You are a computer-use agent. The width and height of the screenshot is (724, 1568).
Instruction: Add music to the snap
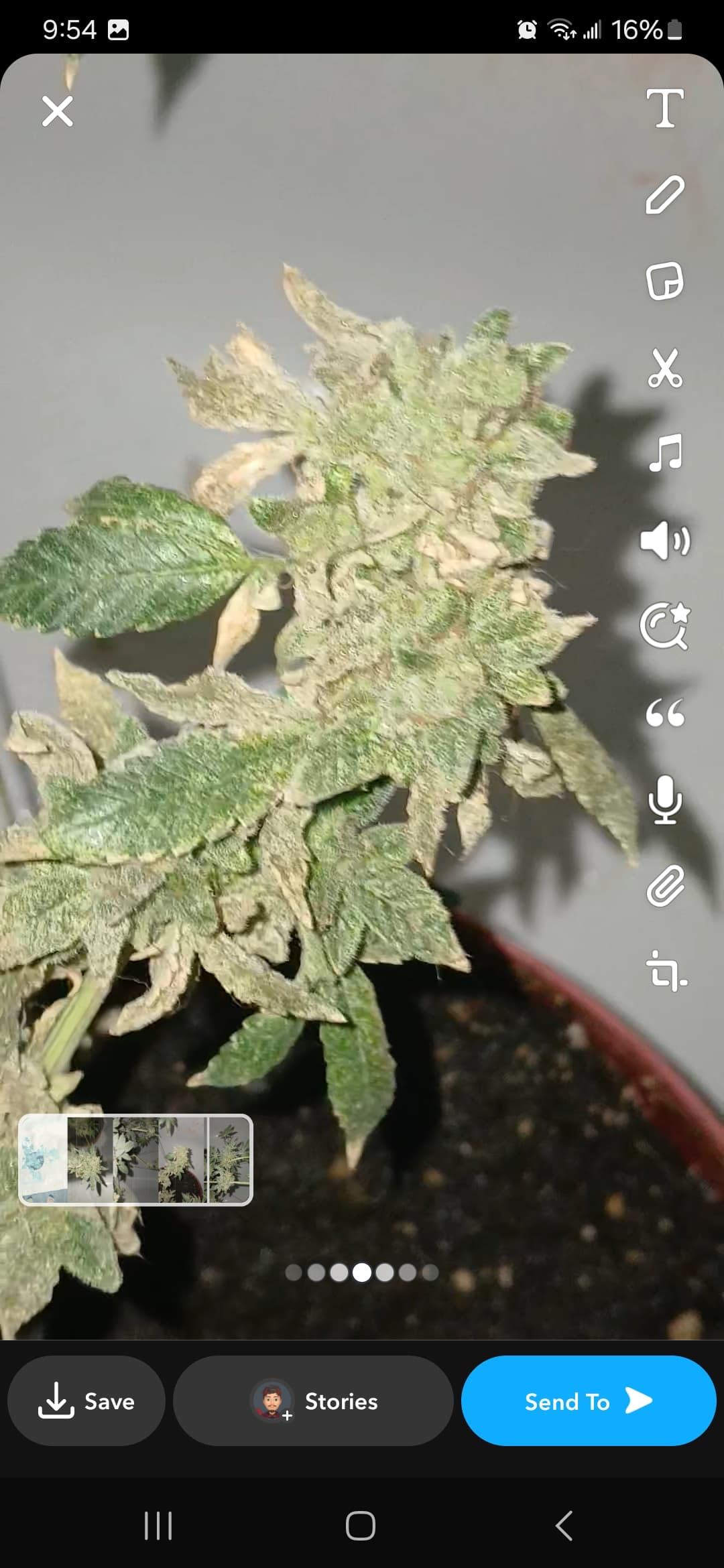664,454
